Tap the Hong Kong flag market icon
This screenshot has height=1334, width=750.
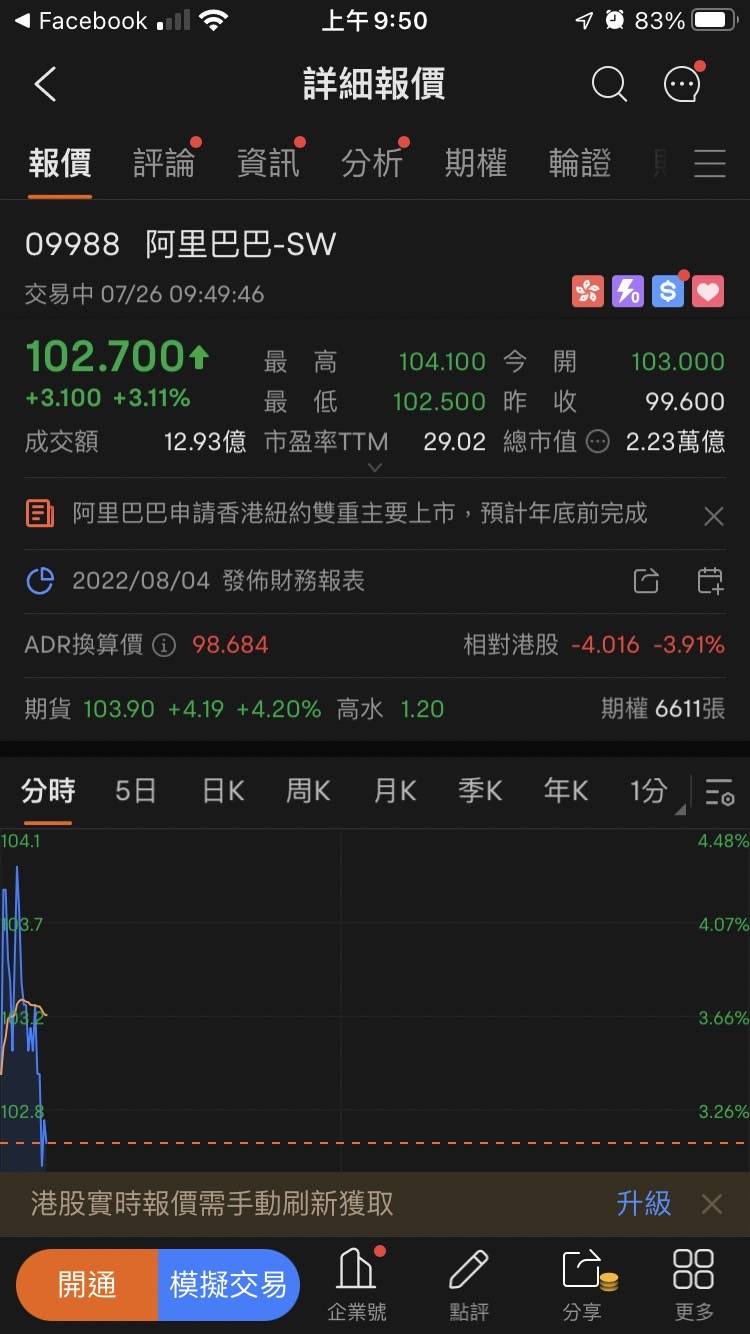pyautogui.click(x=587, y=291)
